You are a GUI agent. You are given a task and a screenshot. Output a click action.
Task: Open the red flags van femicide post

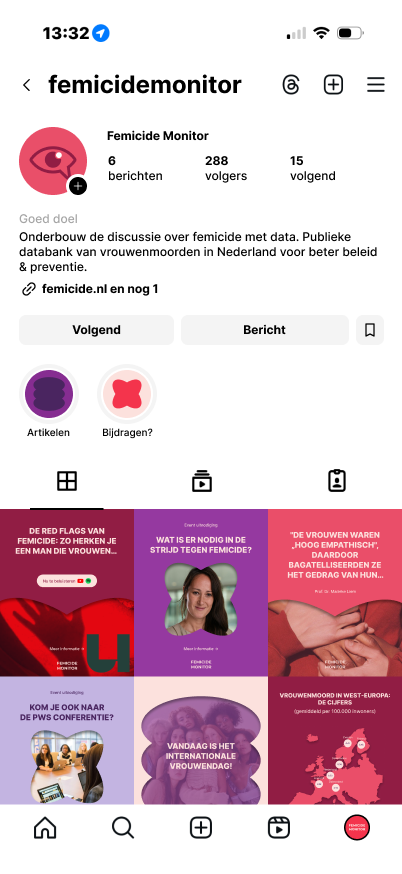[67, 593]
